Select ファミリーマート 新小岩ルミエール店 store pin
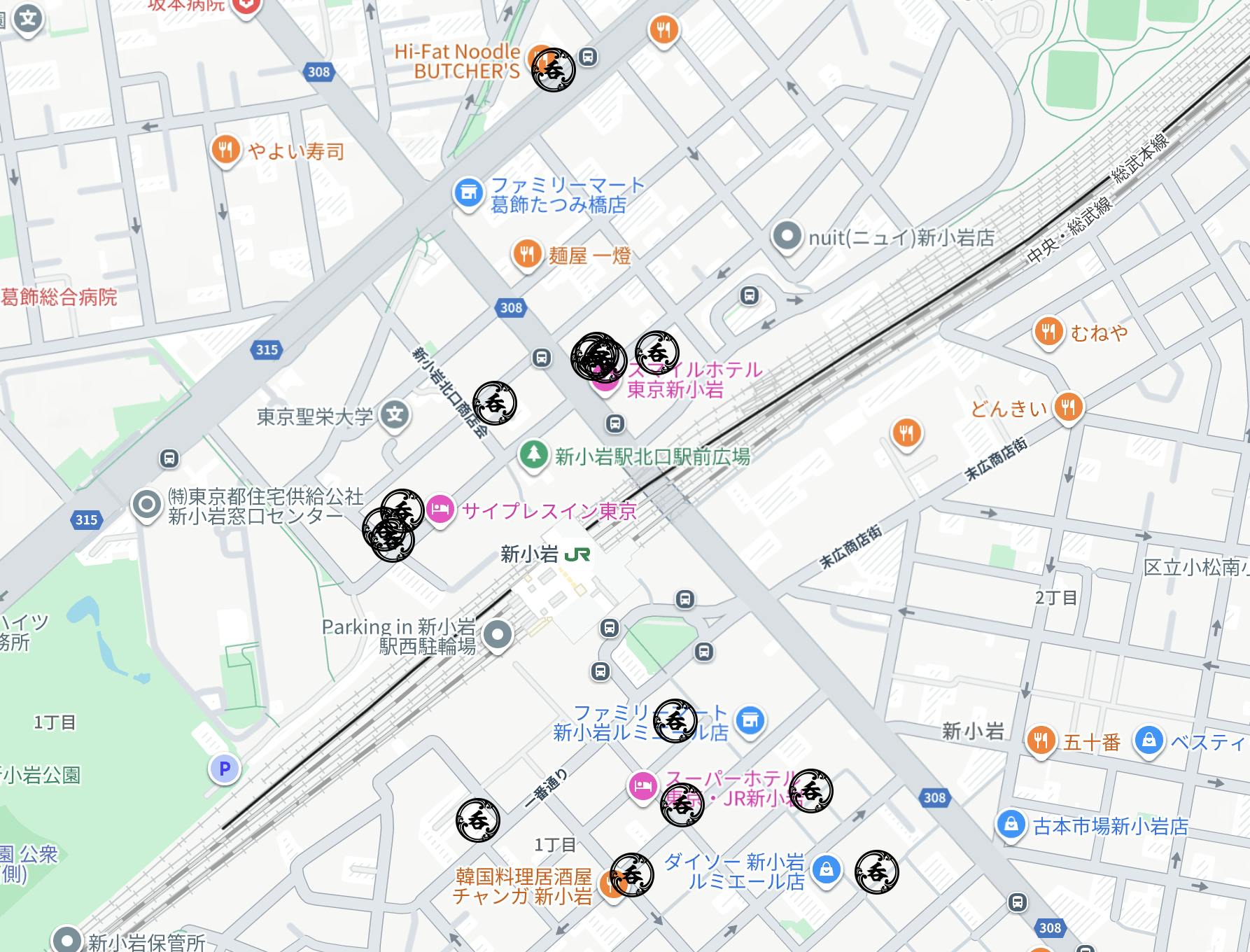1250x952 pixels. point(750,720)
